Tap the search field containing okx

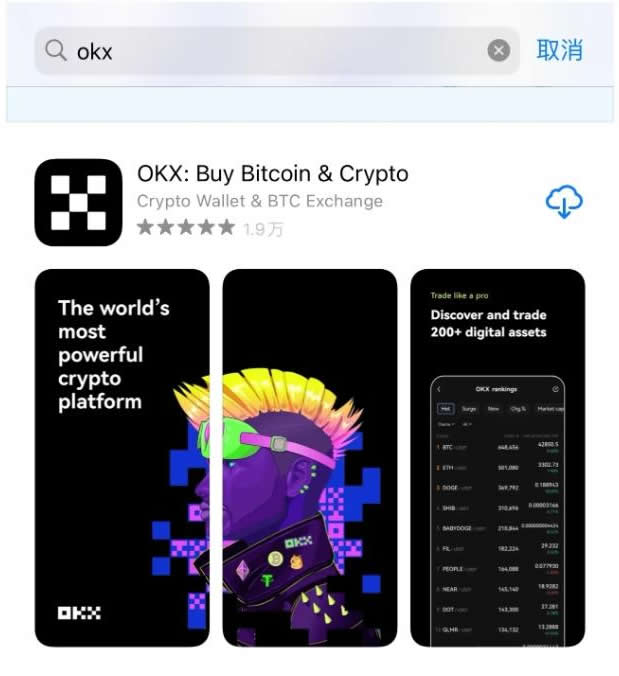click(270, 51)
